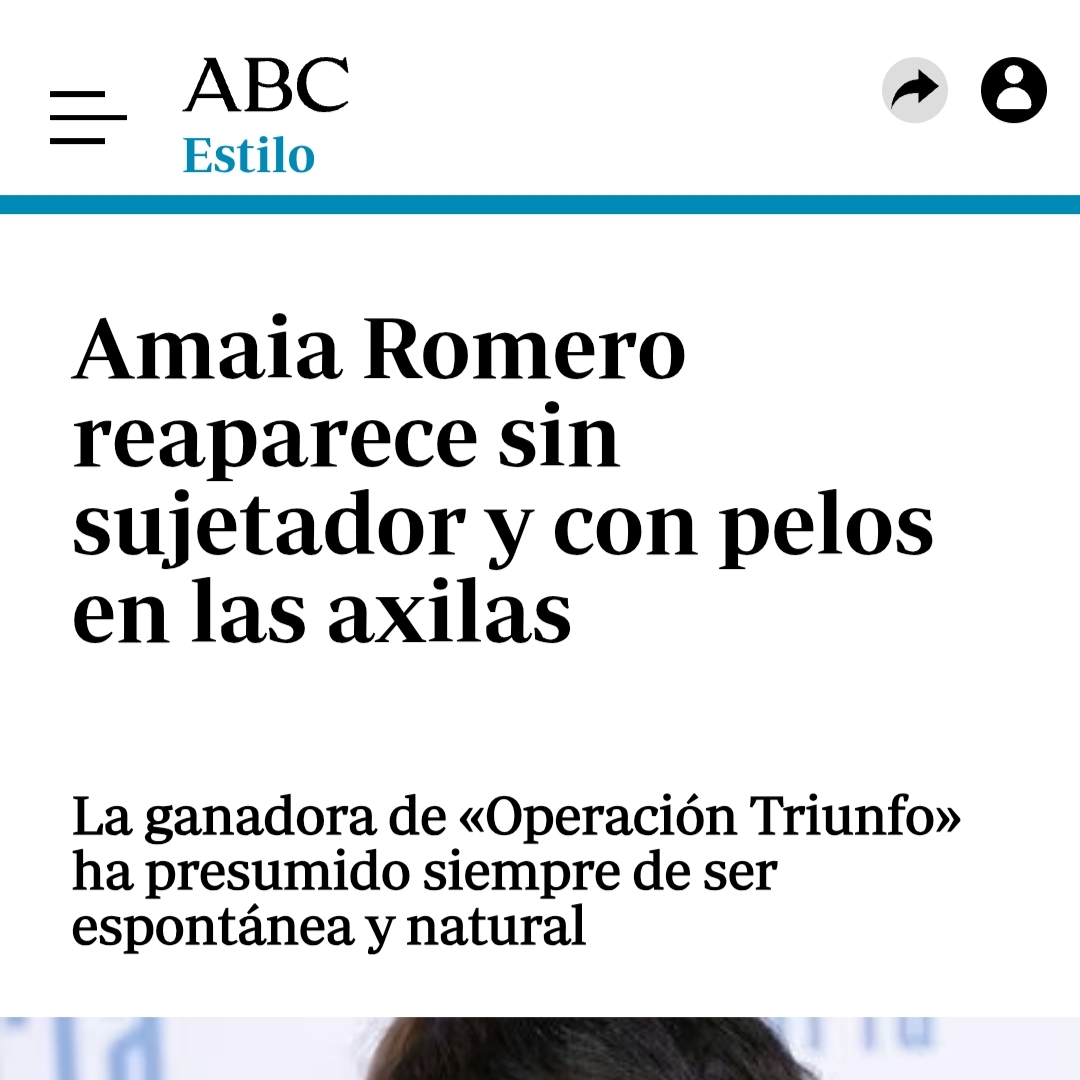Share this article
Image resolution: width=1080 pixels, height=1080 pixels.
pos(914,91)
